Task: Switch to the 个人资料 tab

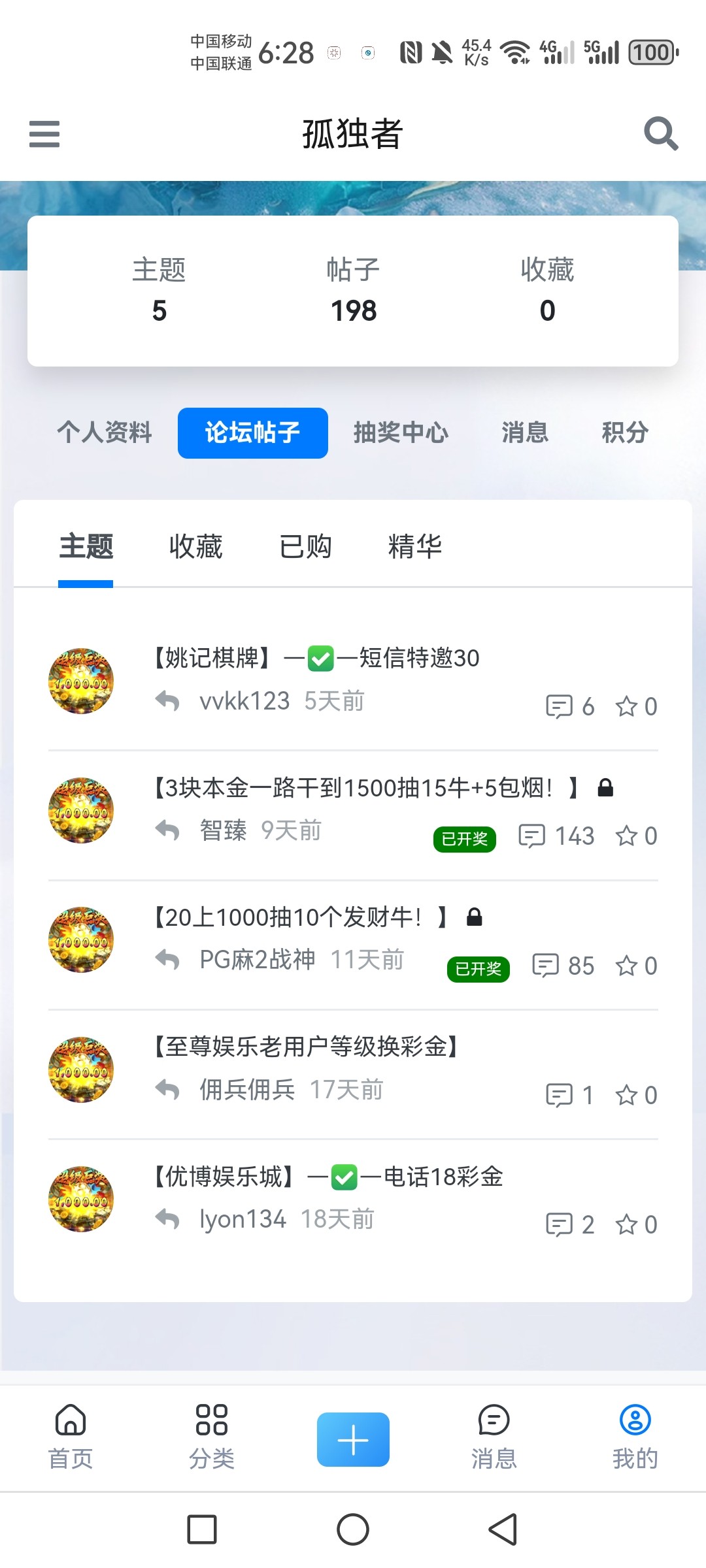Action: click(105, 433)
